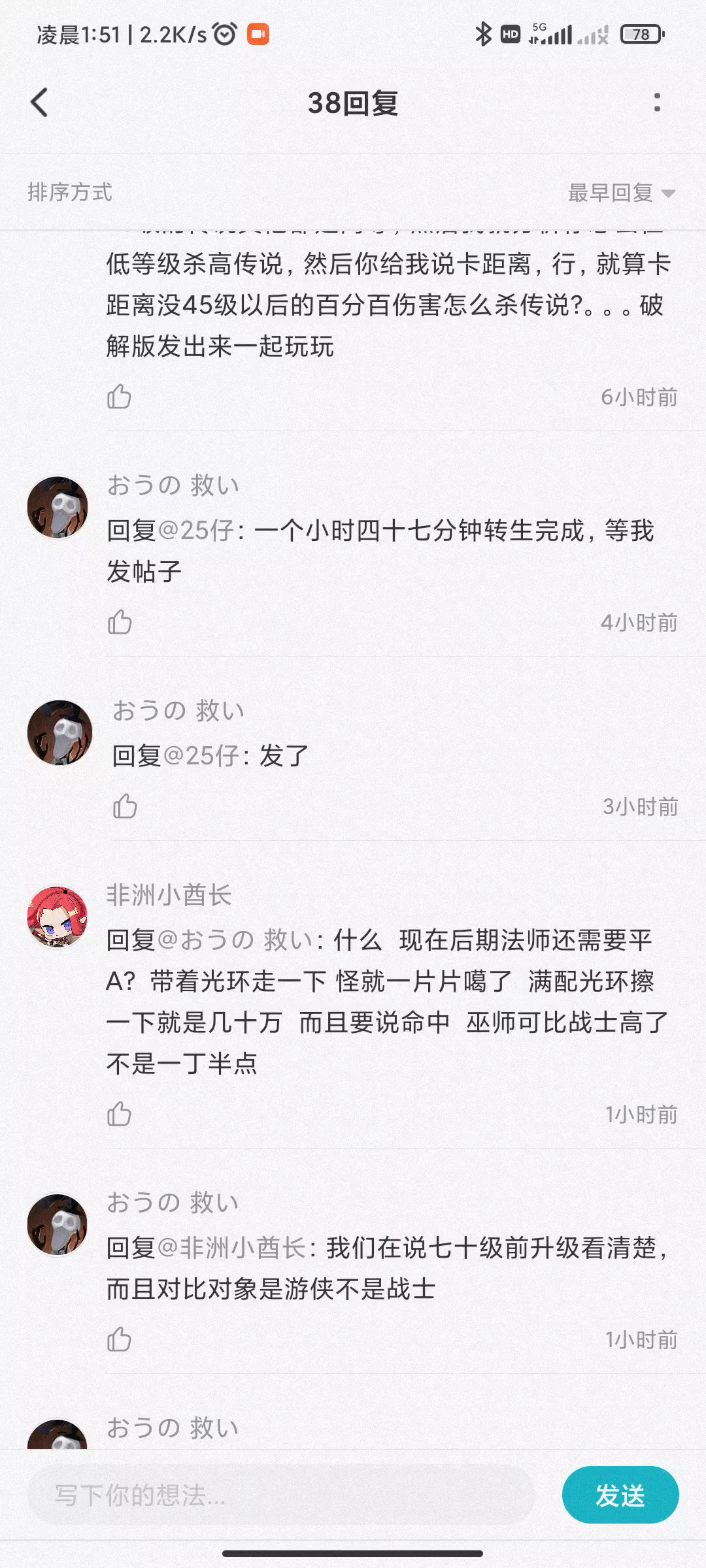Open 非洲小酋长's username
Viewport: 706px width, 1568px height.
(x=169, y=895)
